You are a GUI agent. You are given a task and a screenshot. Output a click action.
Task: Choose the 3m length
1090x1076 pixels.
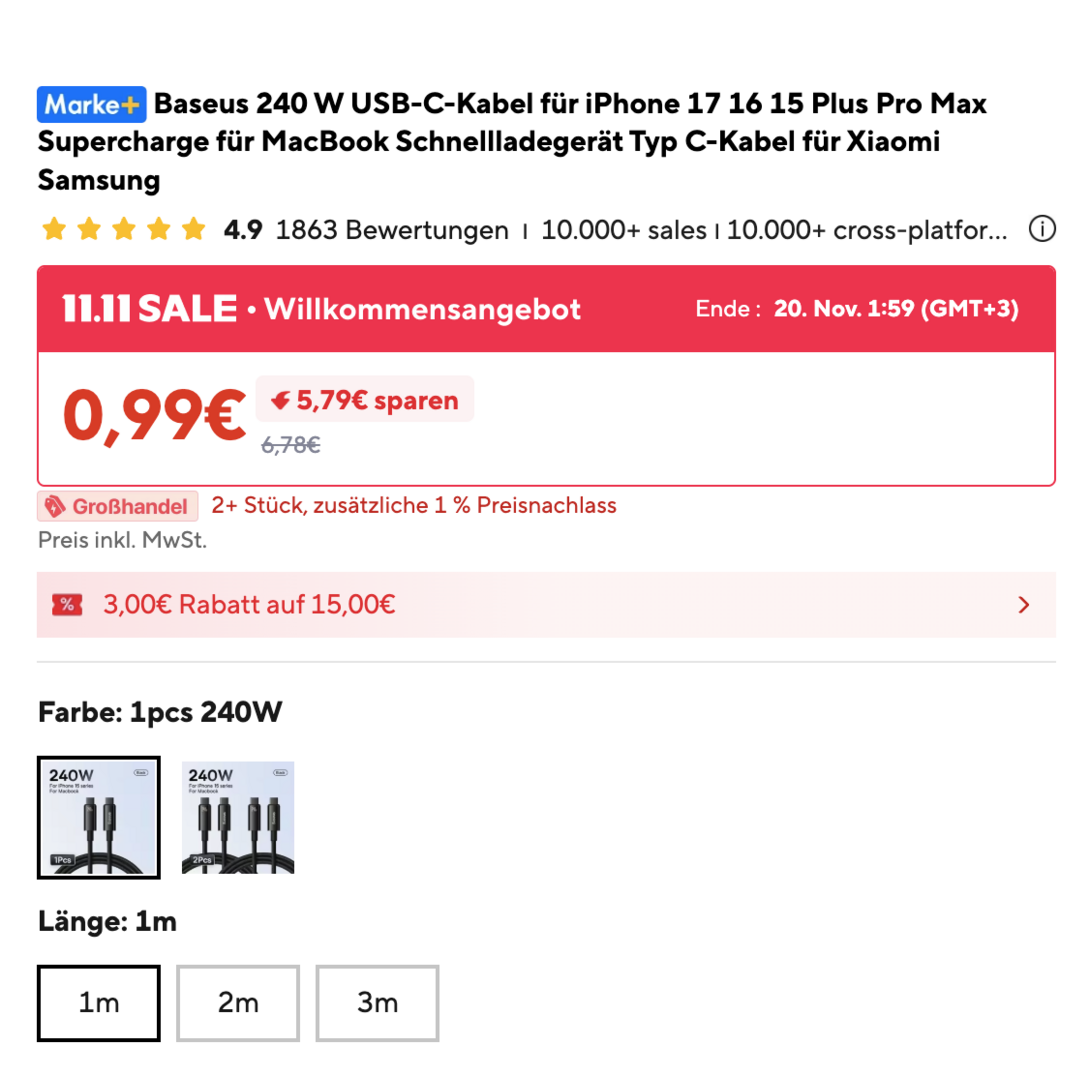coord(377,1003)
